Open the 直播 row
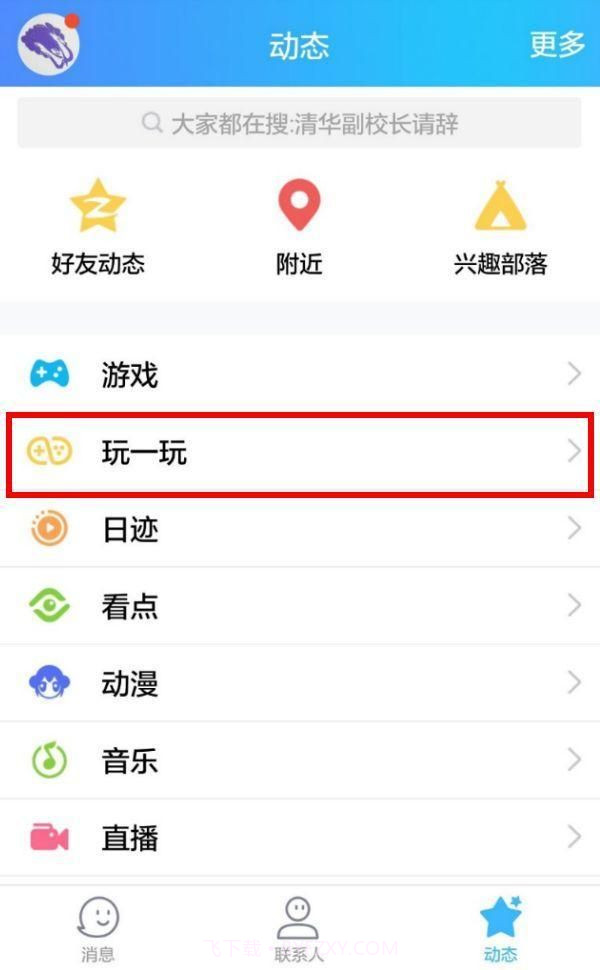The width and height of the screenshot is (600, 970). (299, 838)
